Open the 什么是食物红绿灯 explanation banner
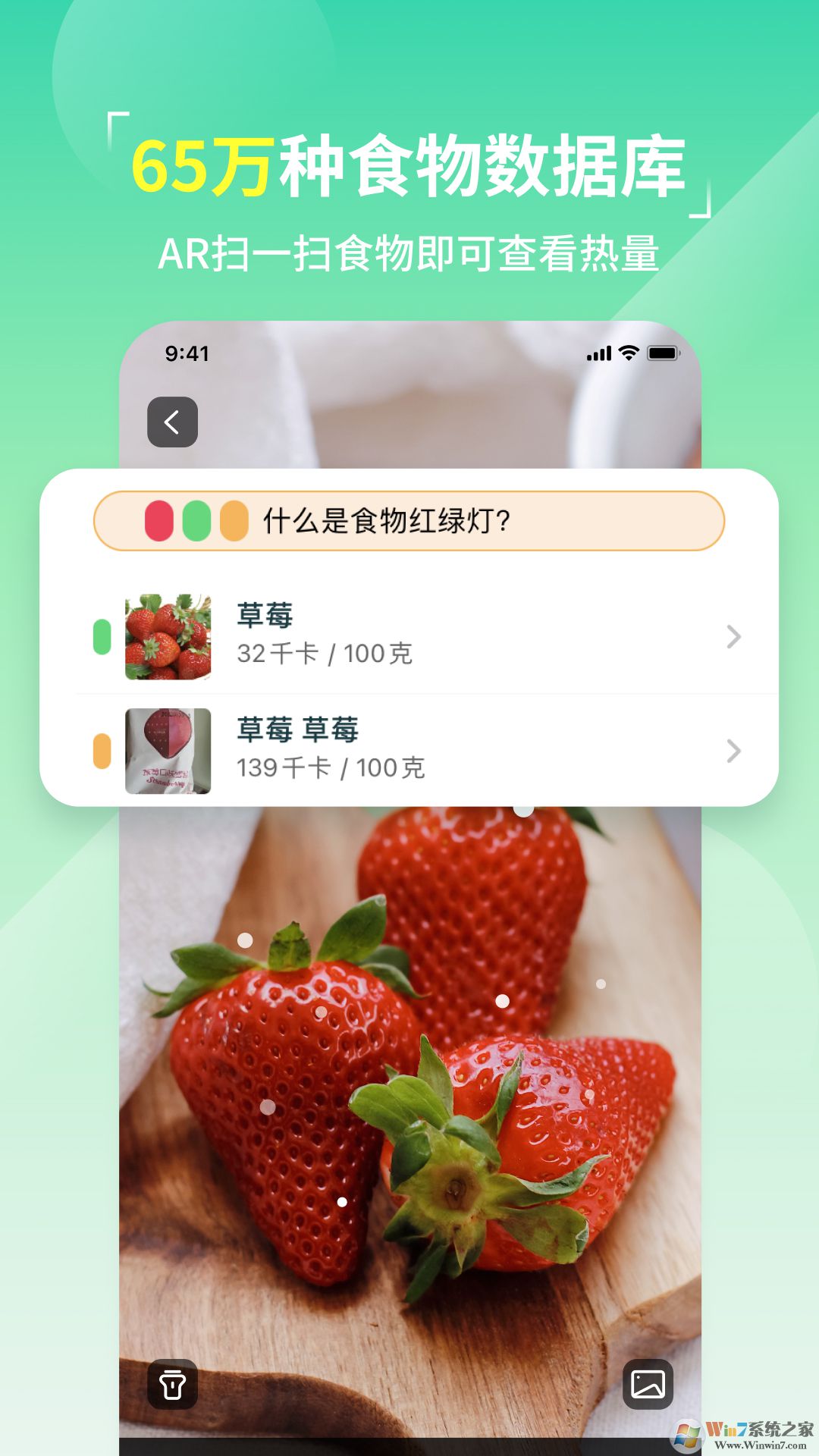819x1456 pixels. (409, 519)
